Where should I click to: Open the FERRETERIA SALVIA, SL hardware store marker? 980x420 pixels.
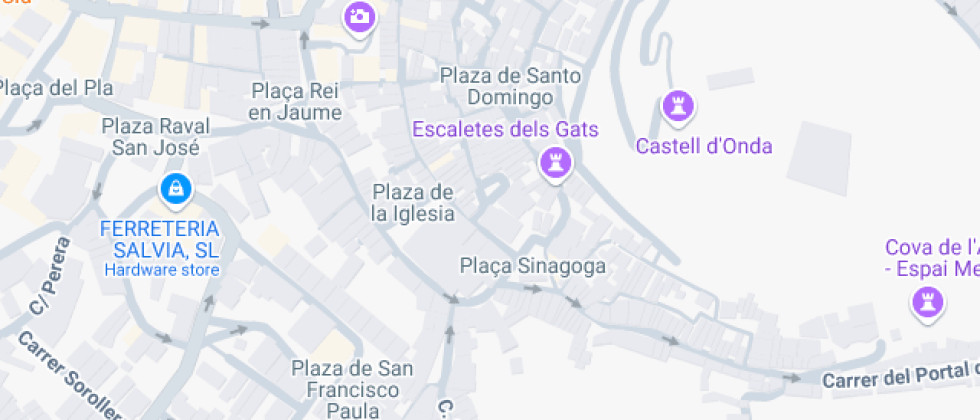click(176, 188)
